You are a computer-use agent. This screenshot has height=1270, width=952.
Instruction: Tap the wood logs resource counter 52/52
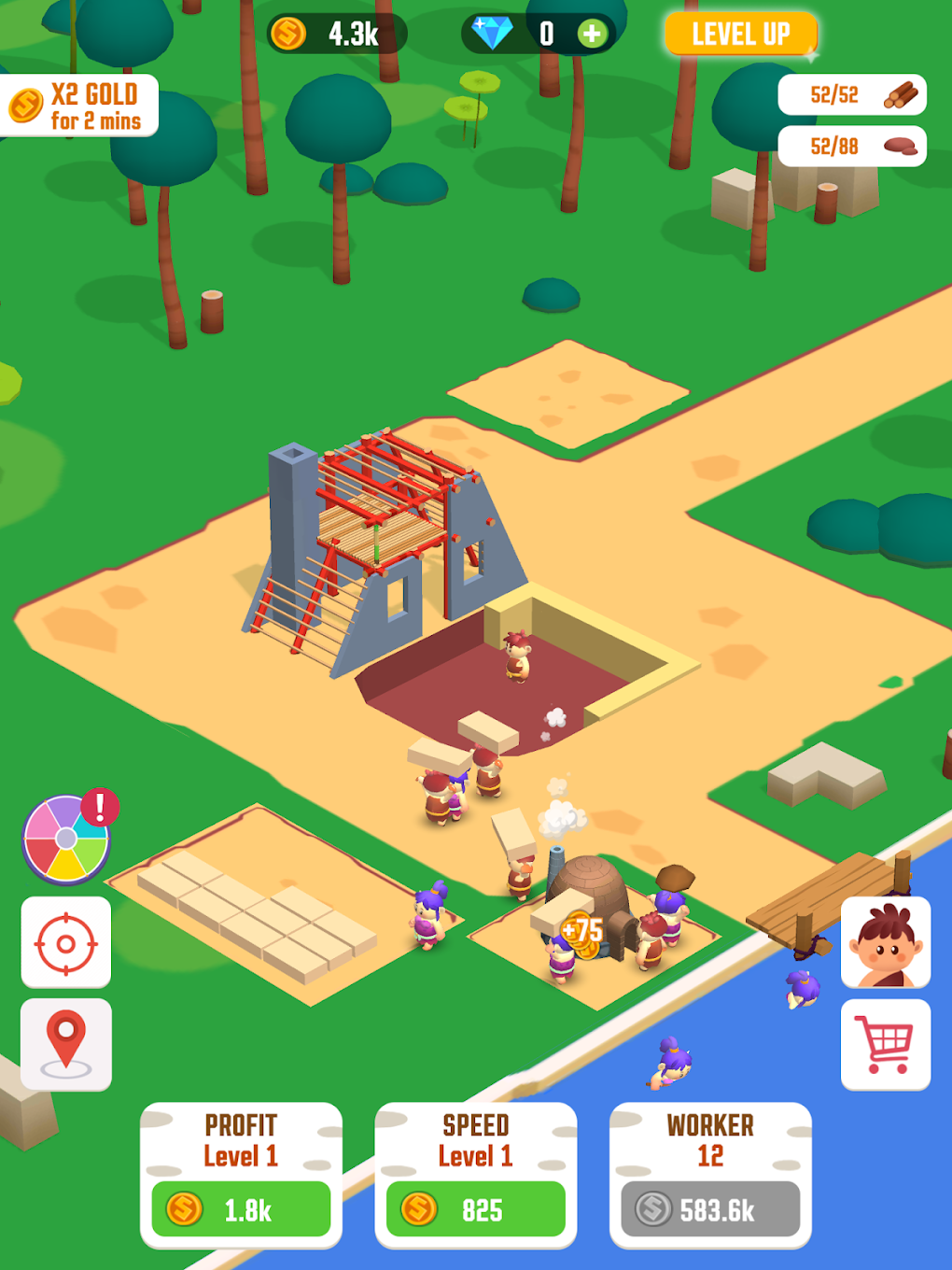(x=850, y=95)
